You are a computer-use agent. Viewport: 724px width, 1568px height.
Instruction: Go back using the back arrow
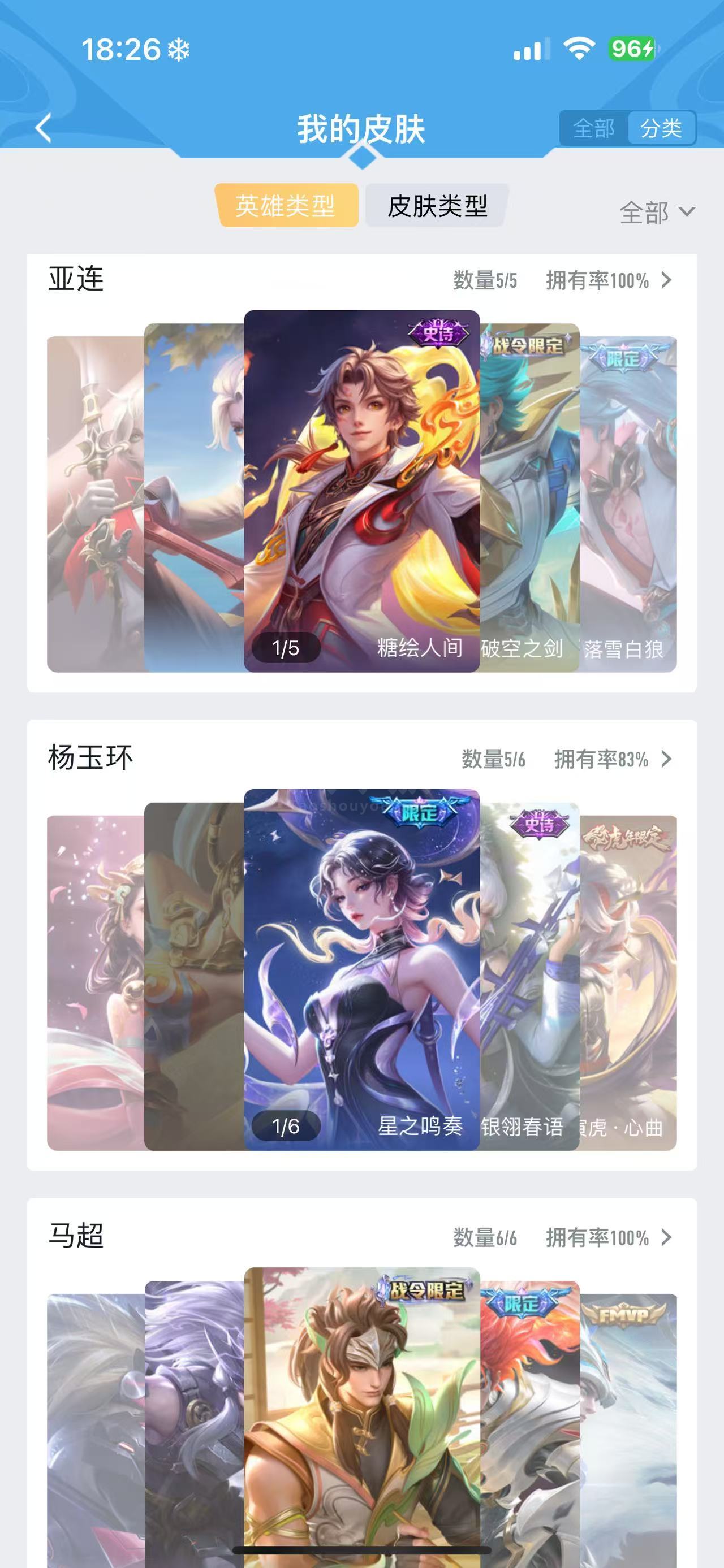[x=42, y=128]
